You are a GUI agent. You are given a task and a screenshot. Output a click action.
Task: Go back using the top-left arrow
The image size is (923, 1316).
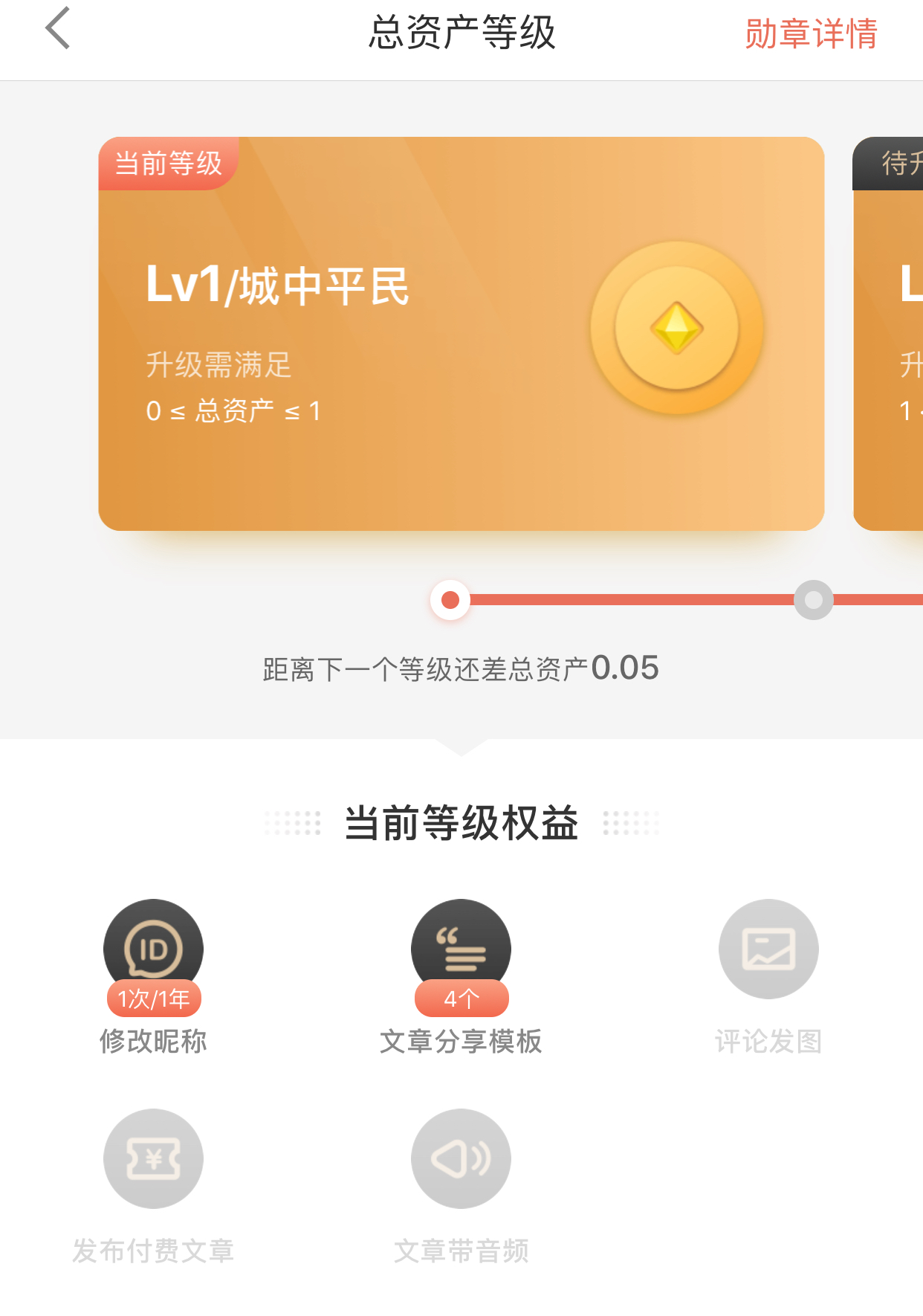pos(58,30)
